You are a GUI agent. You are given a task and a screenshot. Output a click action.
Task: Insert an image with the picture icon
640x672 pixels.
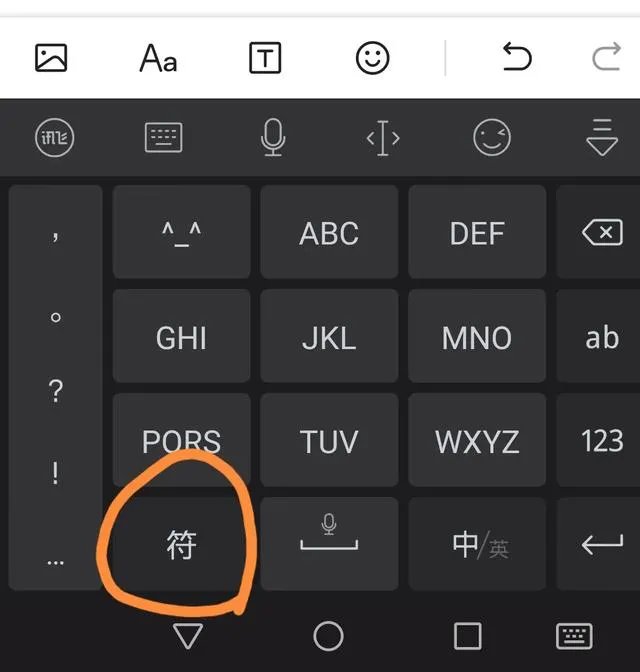coord(51,58)
